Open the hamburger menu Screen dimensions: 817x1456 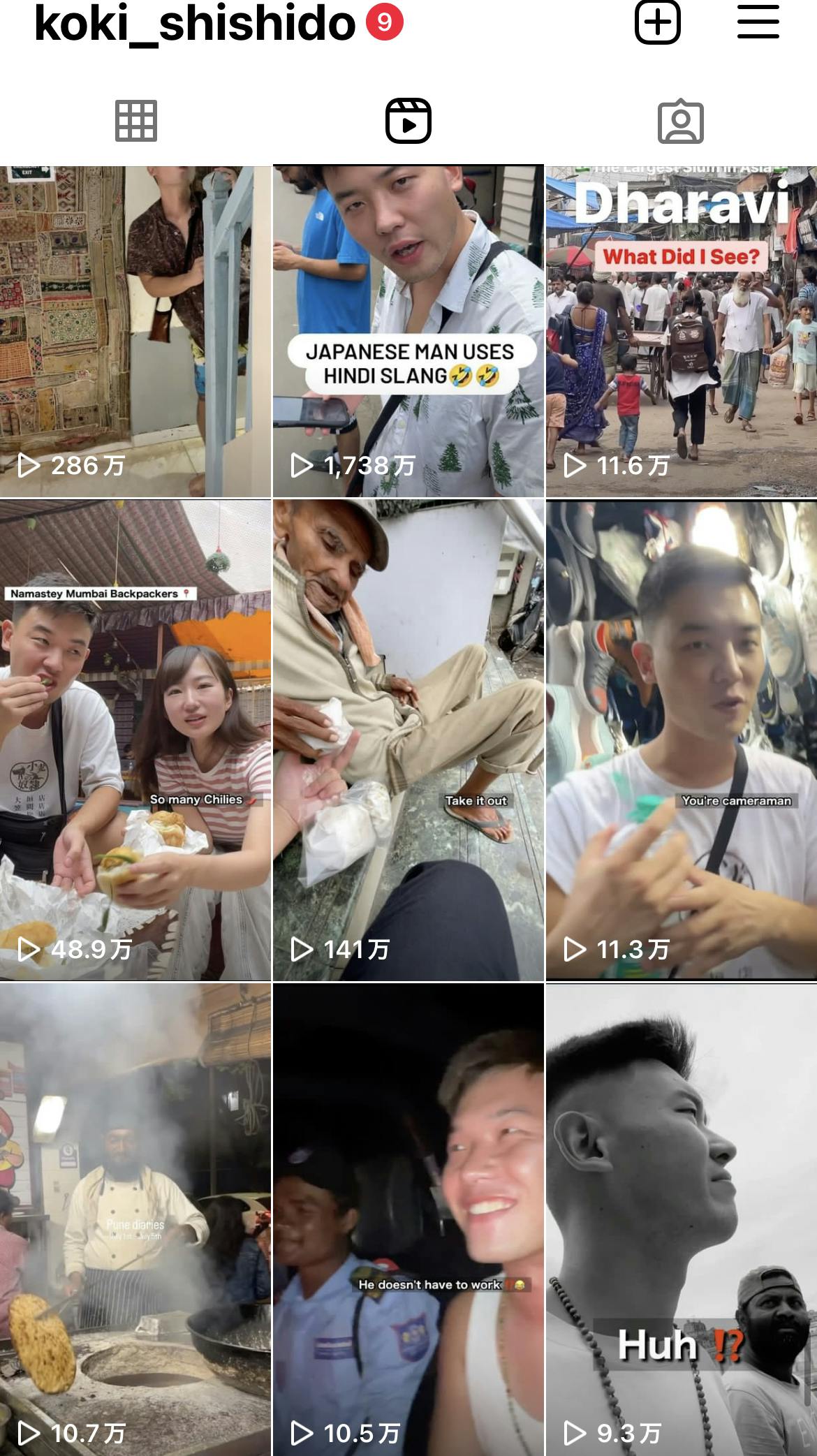click(758, 22)
